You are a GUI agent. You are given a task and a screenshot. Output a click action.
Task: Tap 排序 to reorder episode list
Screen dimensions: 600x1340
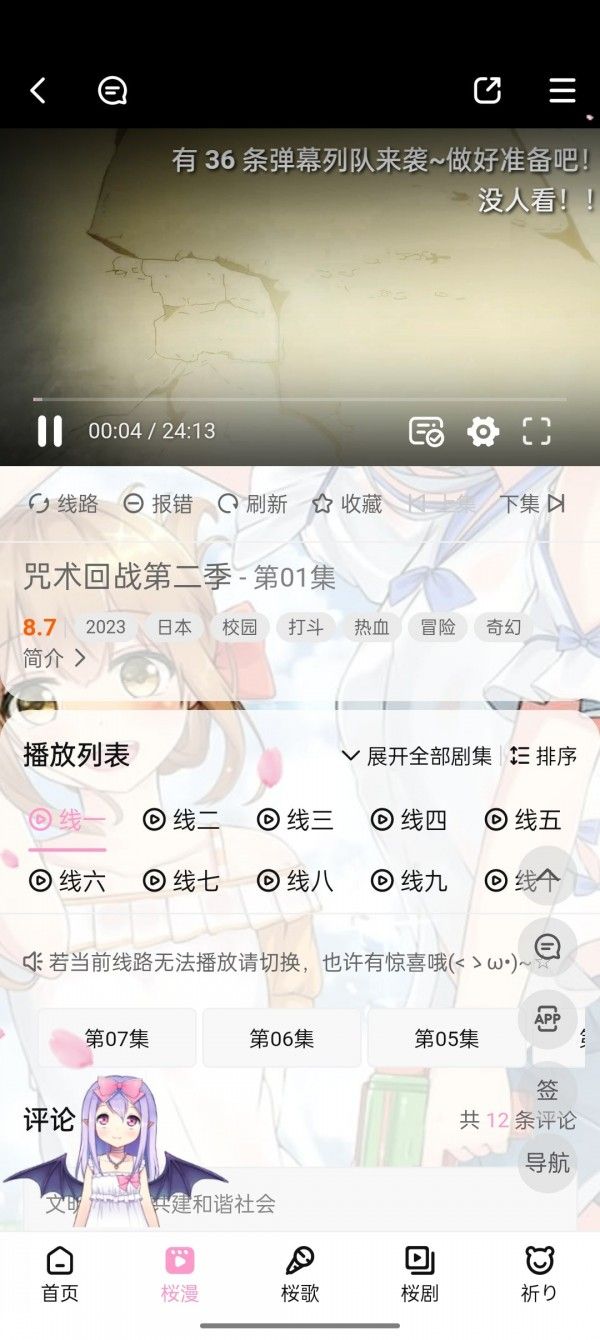544,756
